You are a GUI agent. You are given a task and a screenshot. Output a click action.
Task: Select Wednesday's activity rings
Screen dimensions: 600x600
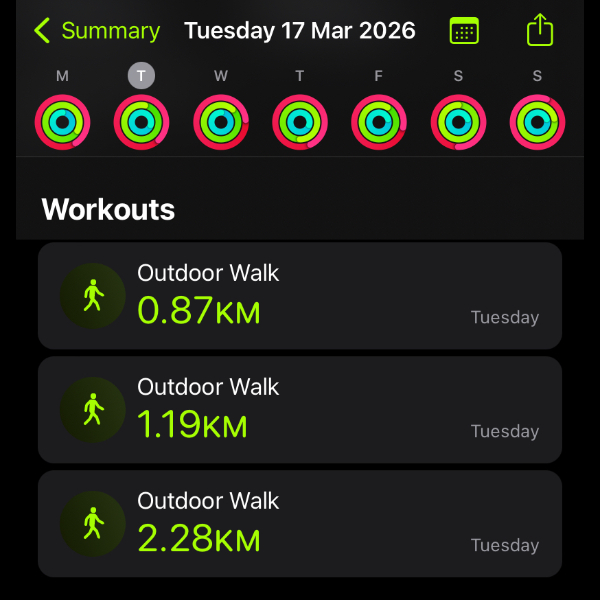point(221,122)
